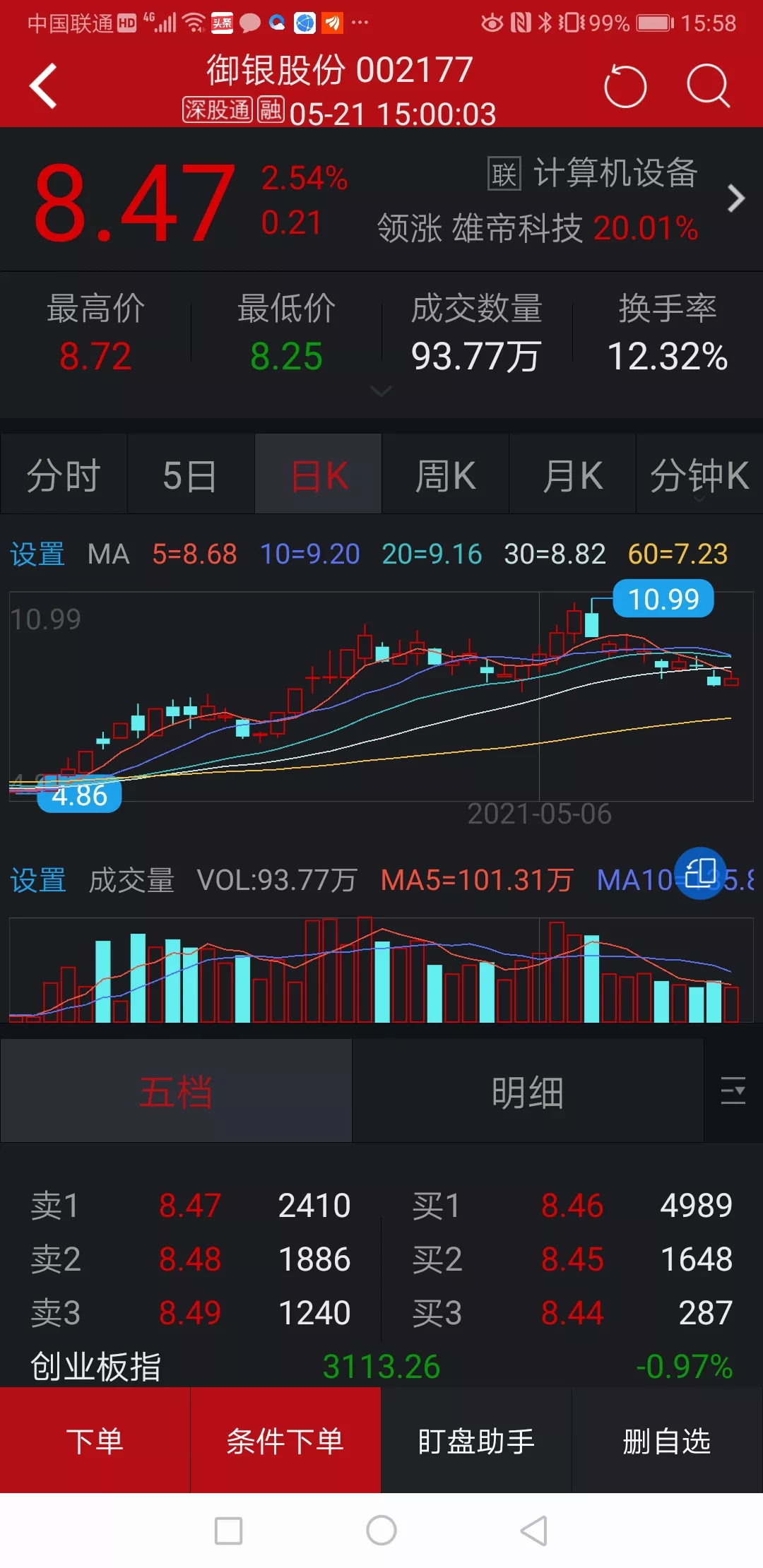Image resolution: width=763 pixels, height=1568 pixels.
Task: Switch to the 月K monthly chart view
Action: [573, 475]
